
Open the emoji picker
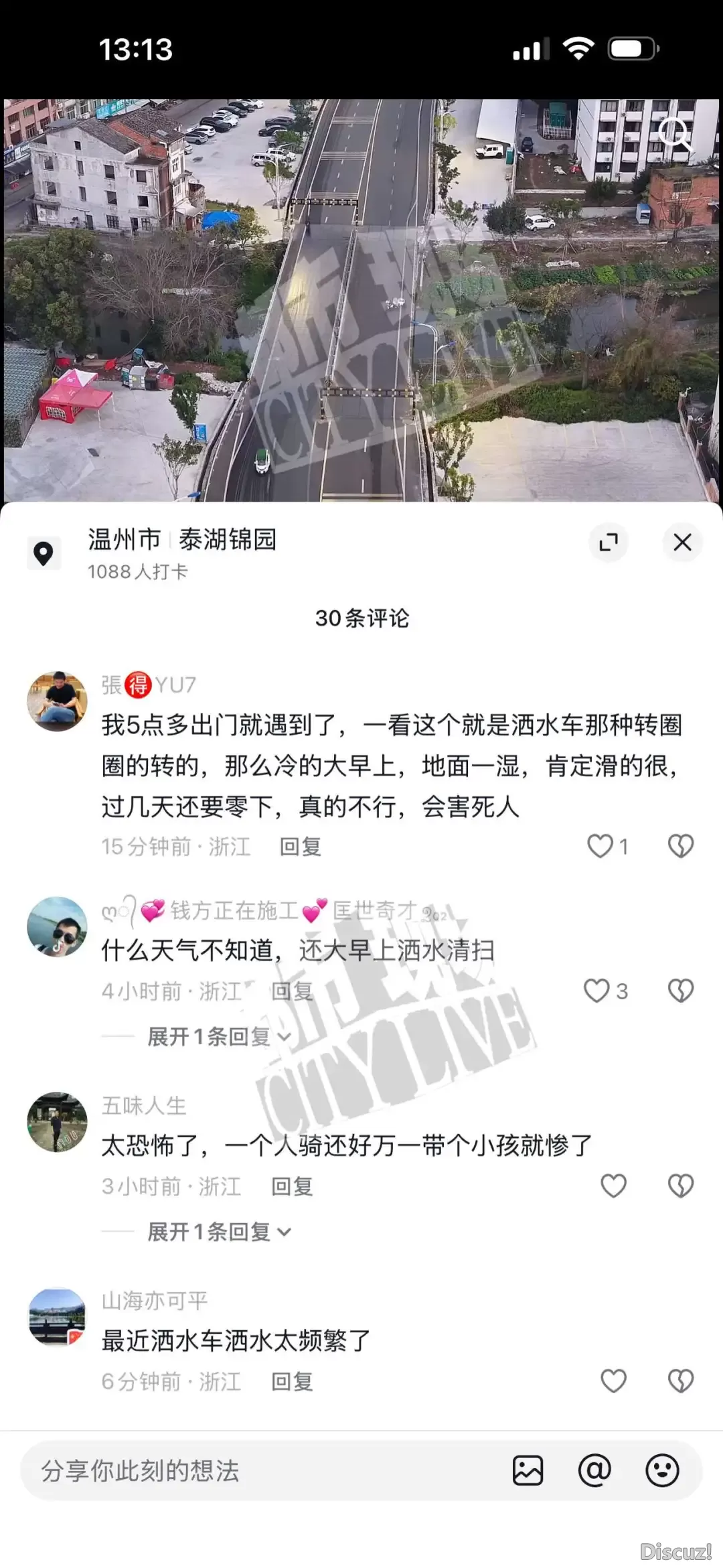point(662,1471)
